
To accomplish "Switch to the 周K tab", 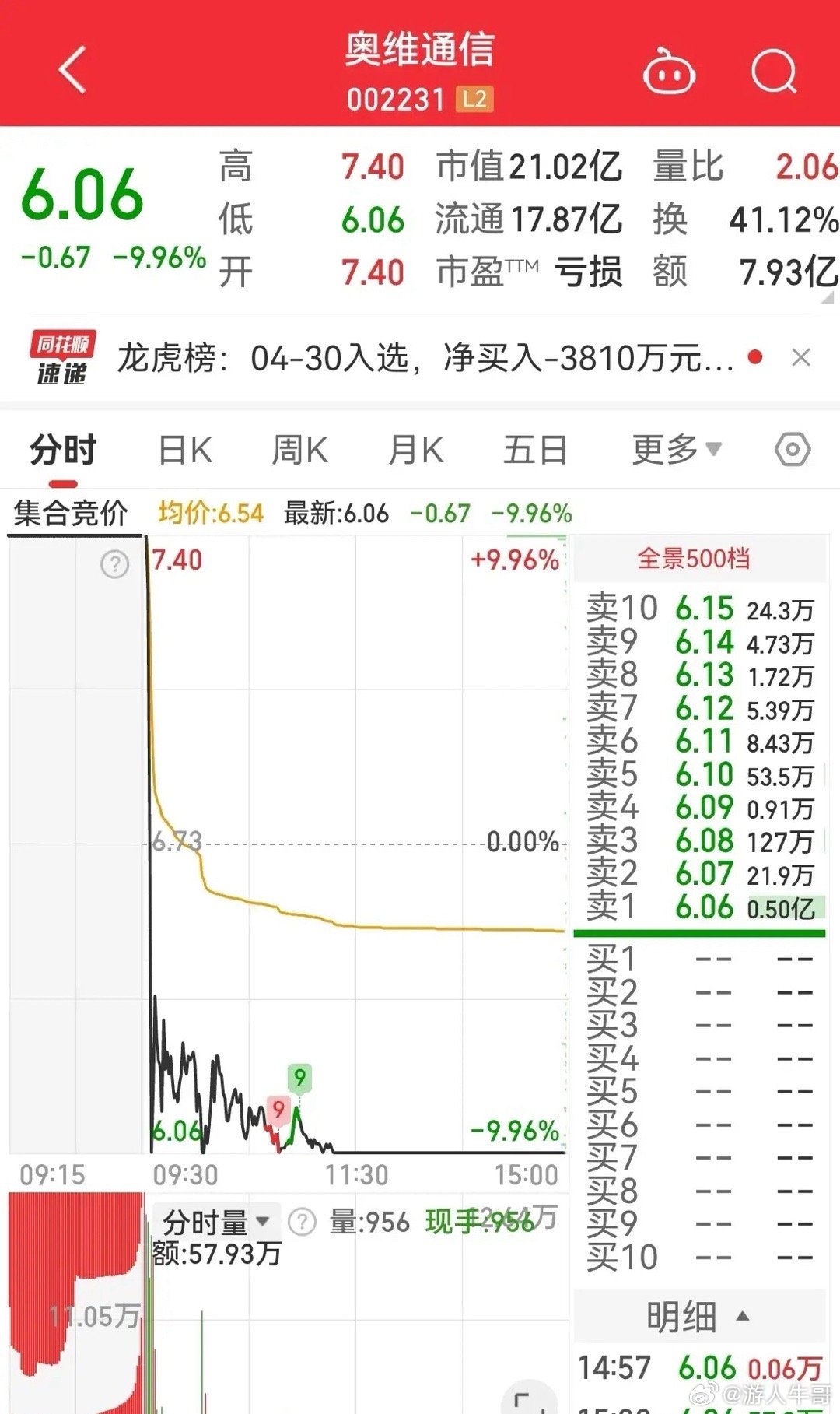I will pos(299,450).
